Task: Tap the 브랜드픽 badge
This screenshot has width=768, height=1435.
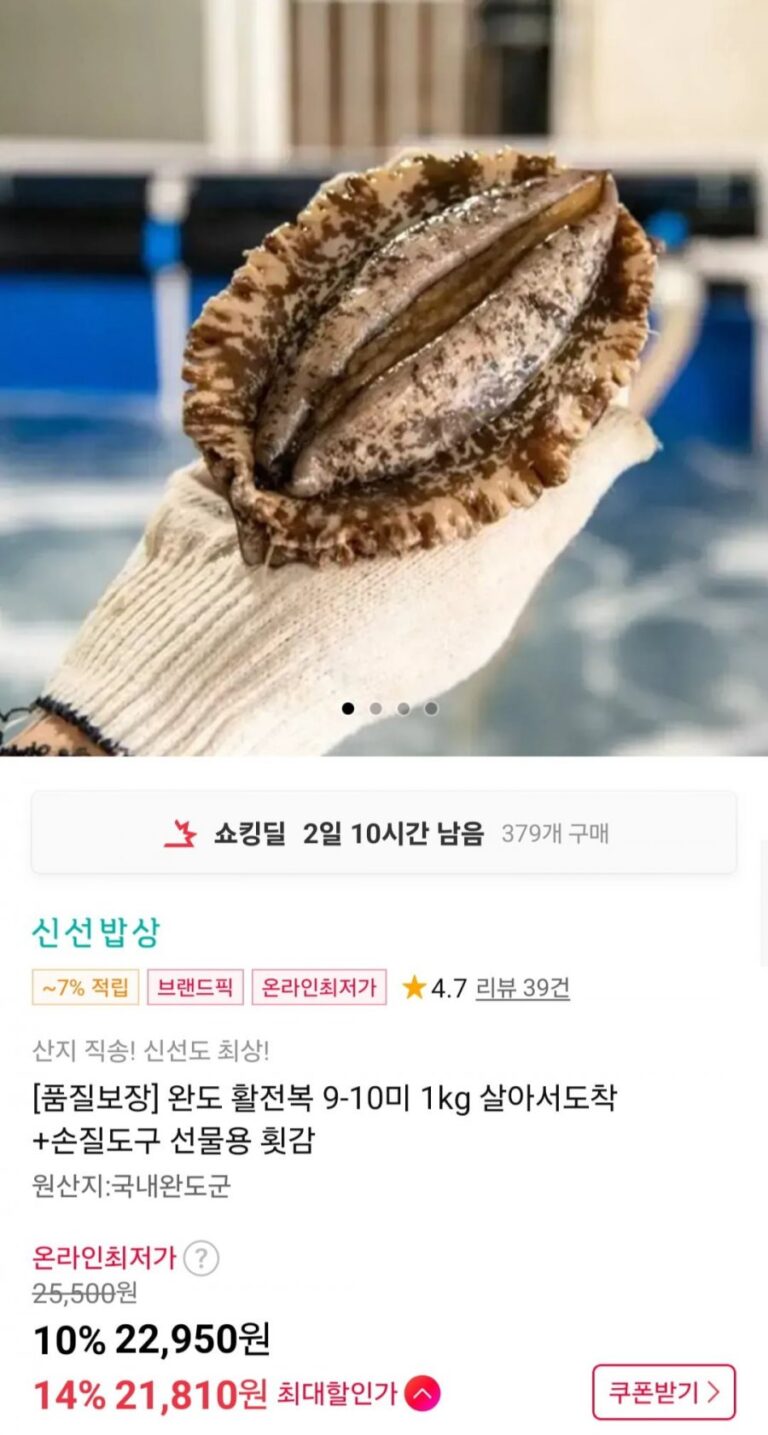Action: pyautogui.click(x=195, y=988)
